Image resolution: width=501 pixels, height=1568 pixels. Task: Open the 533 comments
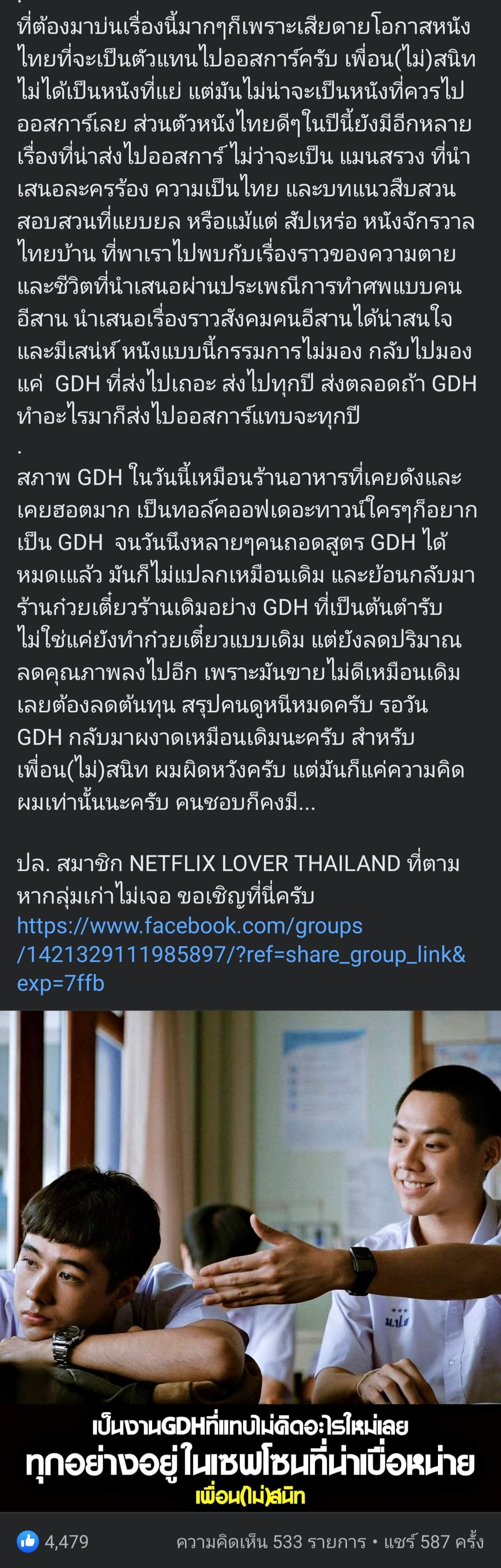[270, 1542]
